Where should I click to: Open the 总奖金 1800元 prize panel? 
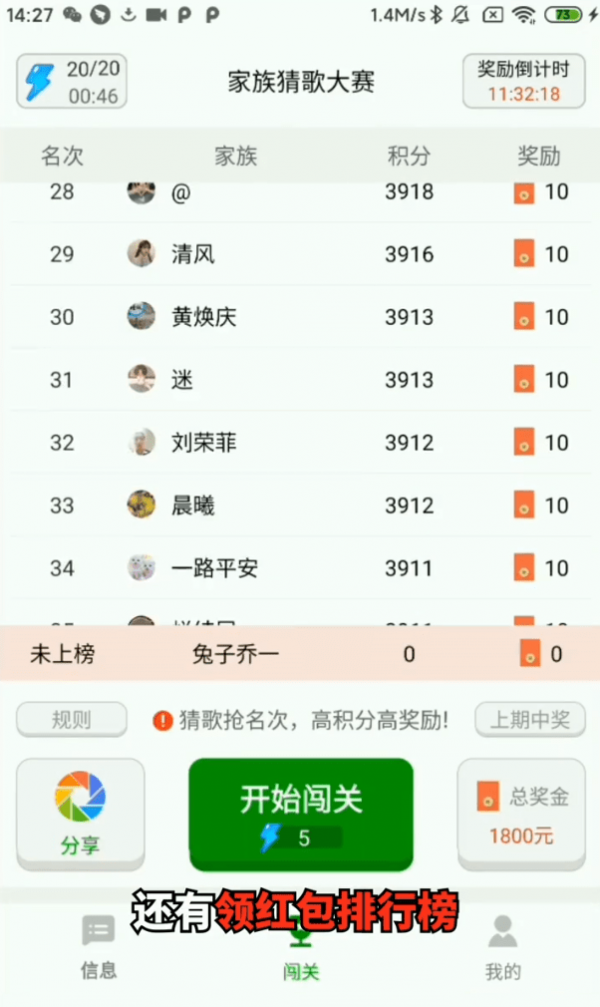(x=520, y=813)
